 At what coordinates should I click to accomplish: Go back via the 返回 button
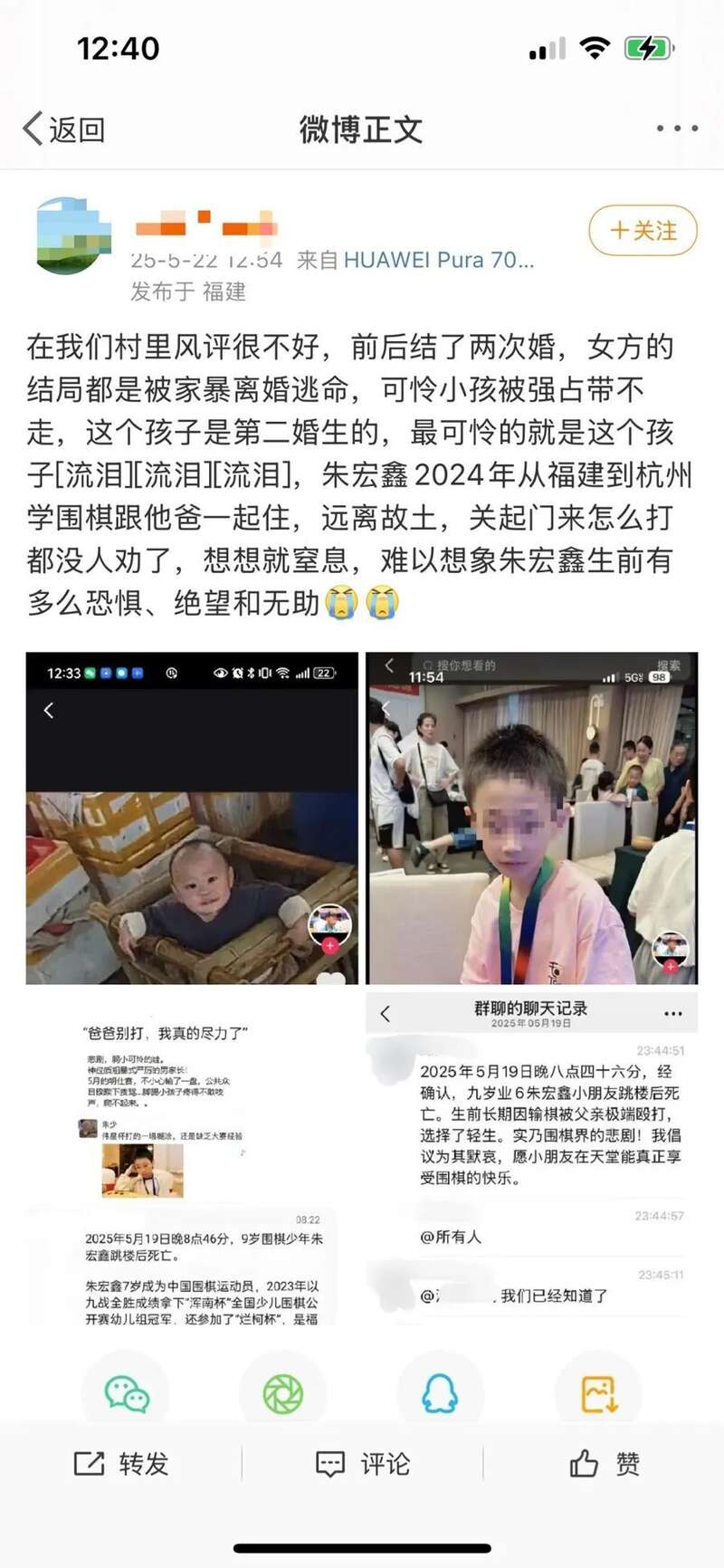(63, 129)
